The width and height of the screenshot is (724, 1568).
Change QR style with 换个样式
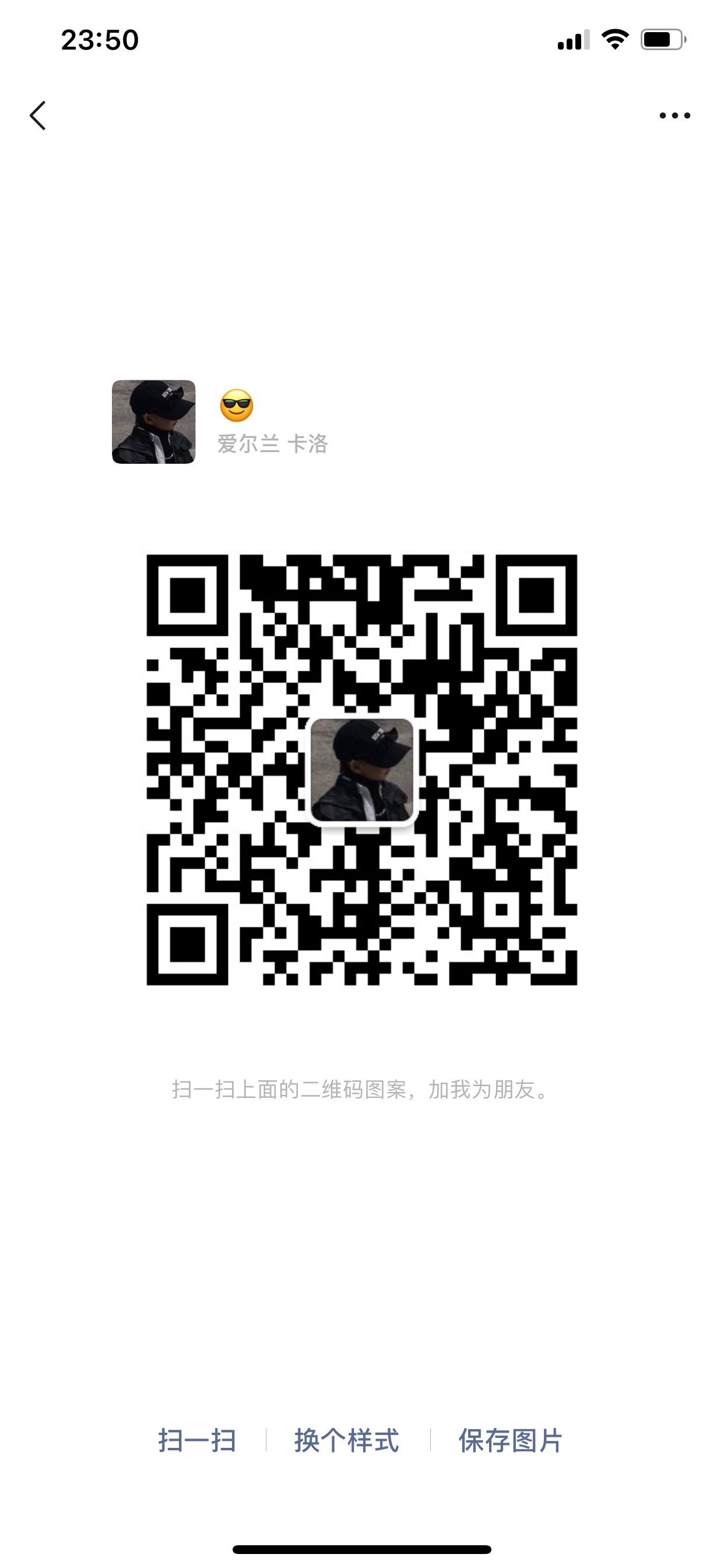(347, 1440)
